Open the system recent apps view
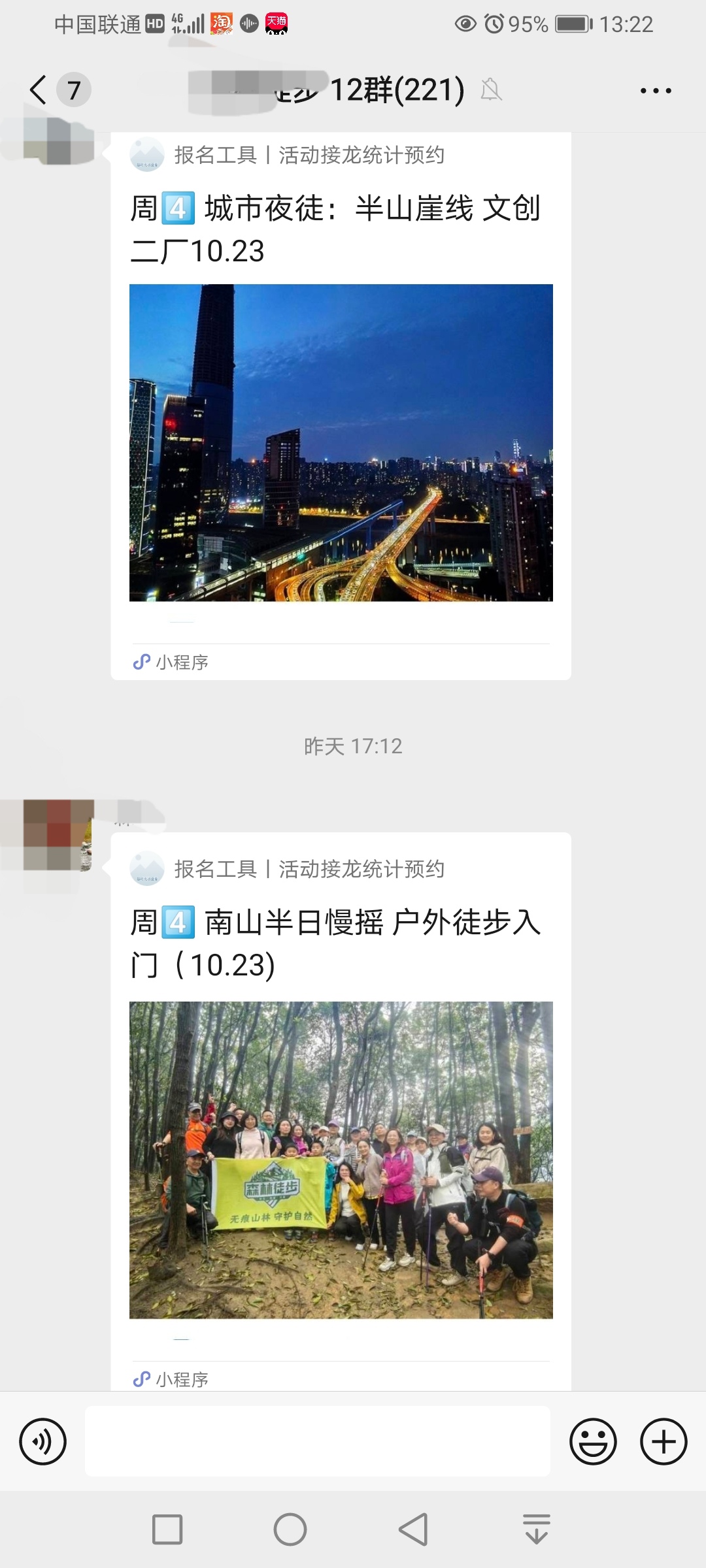 (x=167, y=1529)
